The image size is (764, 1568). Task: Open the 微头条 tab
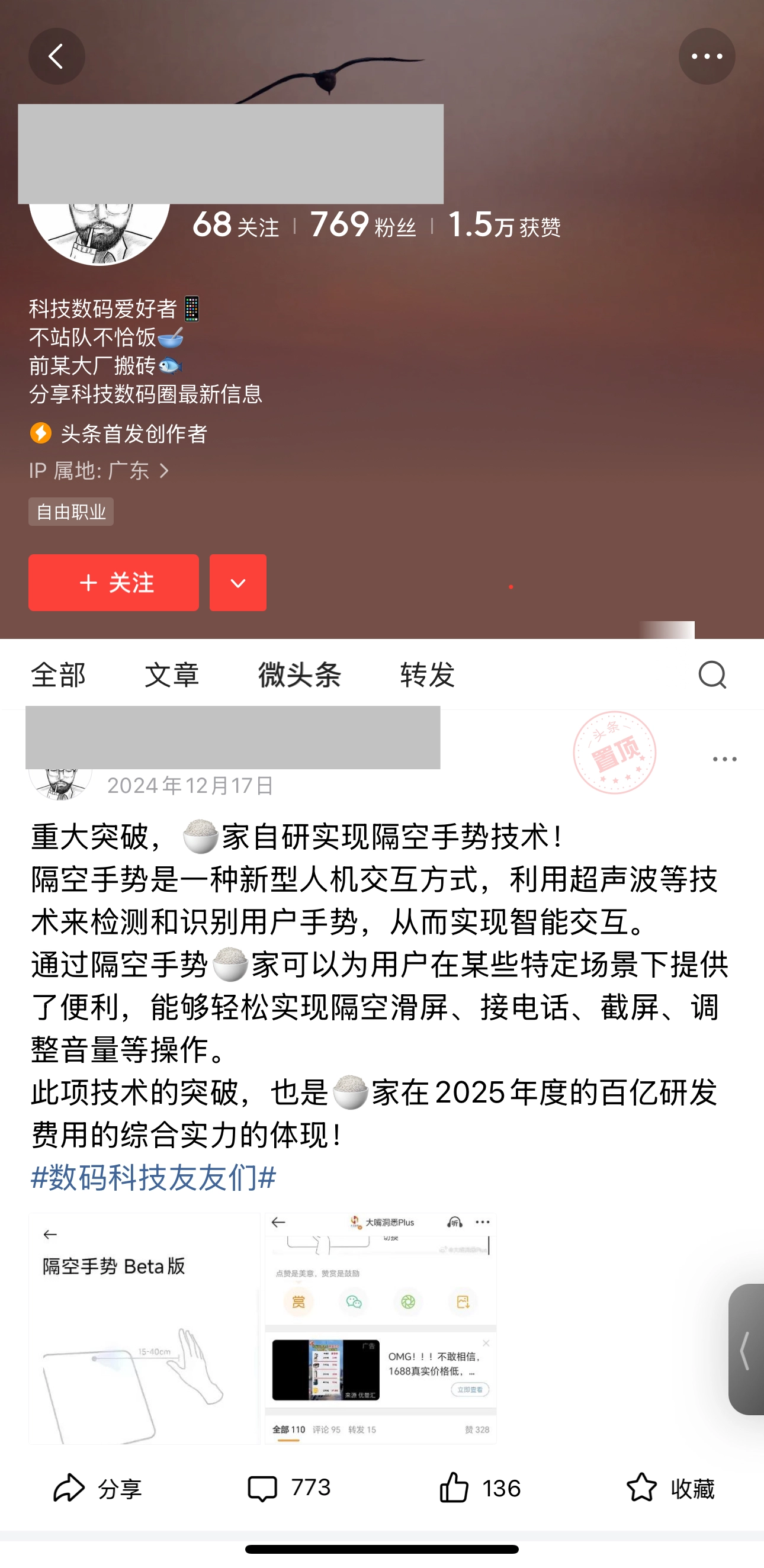pyautogui.click(x=300, y=674)
